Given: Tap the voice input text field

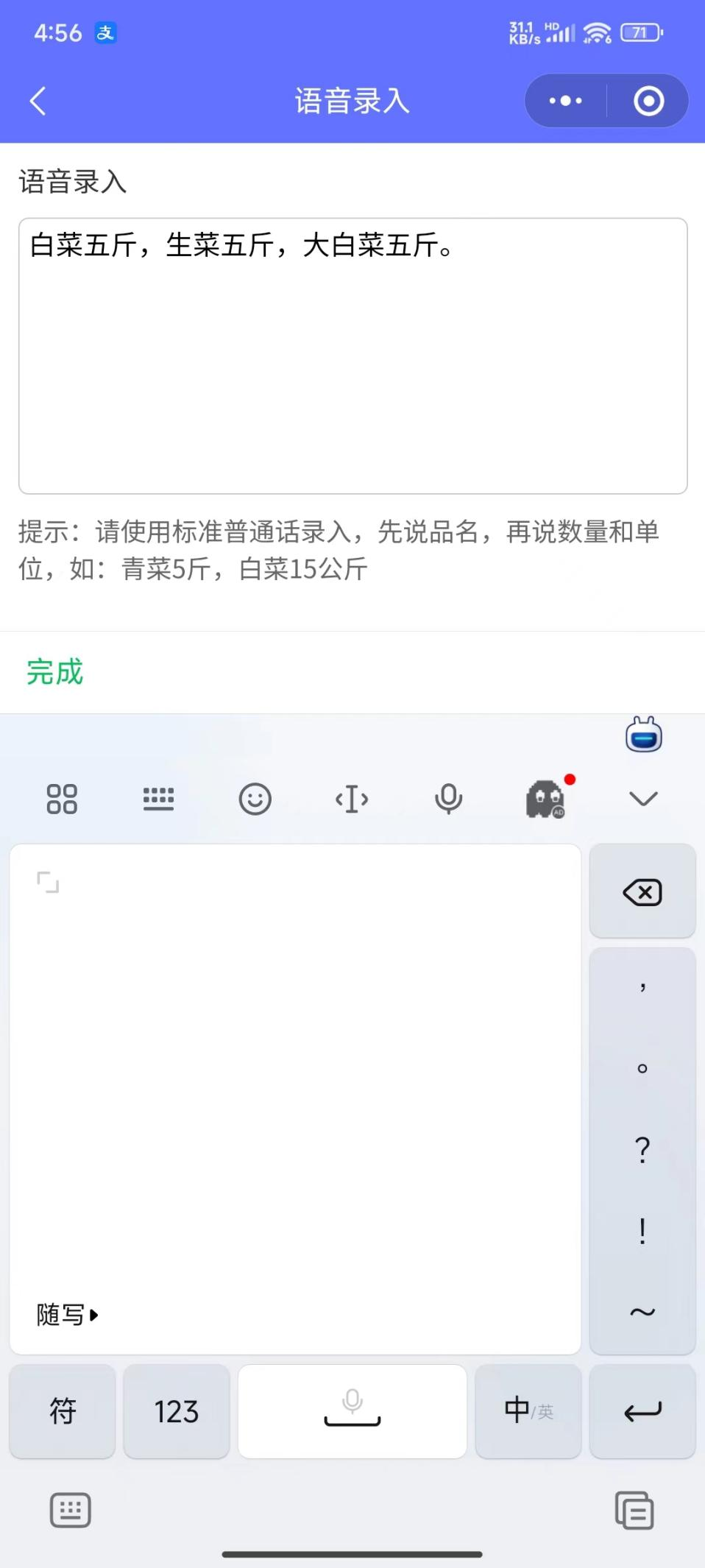Looking at the screenshot, I should (352, 353).
